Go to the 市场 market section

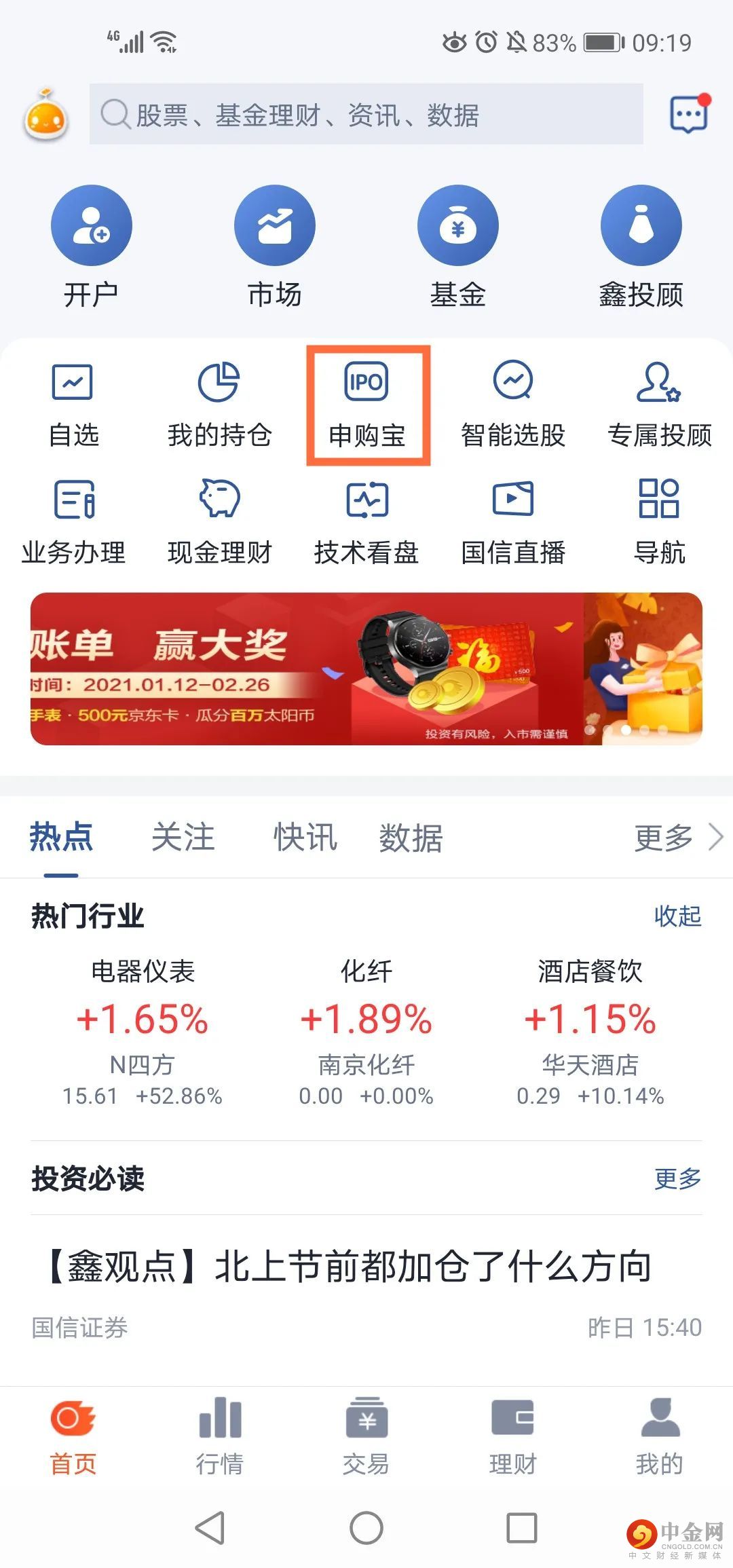tap(274, 245)
